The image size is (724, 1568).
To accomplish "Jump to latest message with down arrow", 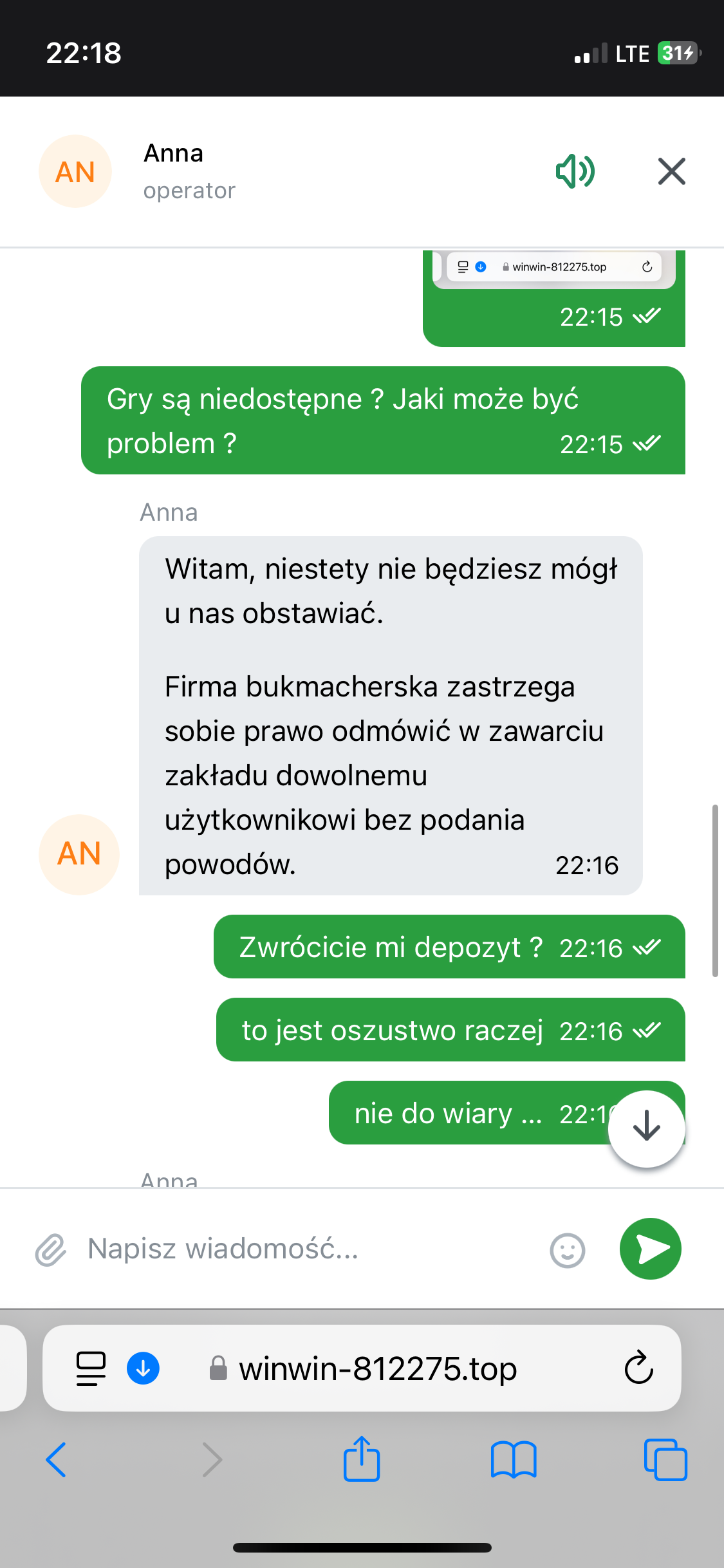I will click(646, 1128).
